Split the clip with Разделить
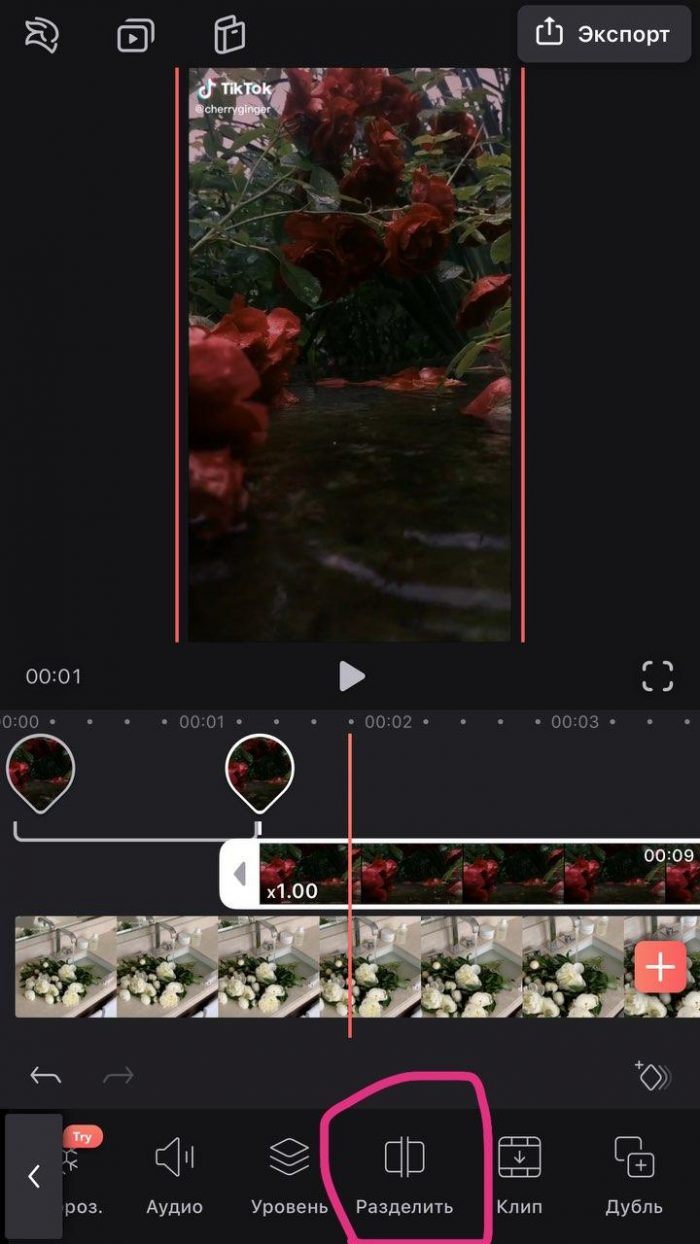700x1244 pixels. 405,1176
